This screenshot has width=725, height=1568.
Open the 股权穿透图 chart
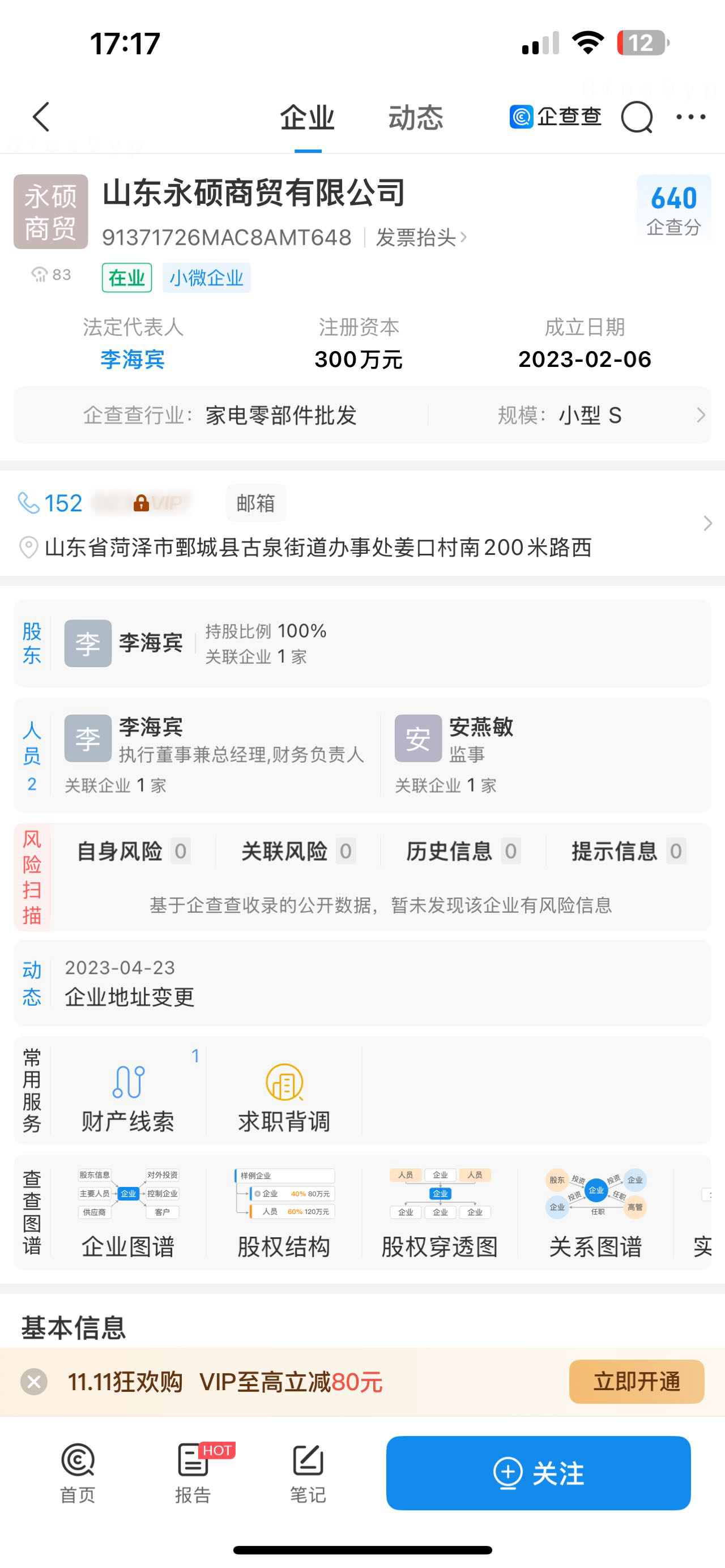(440, 1212)
